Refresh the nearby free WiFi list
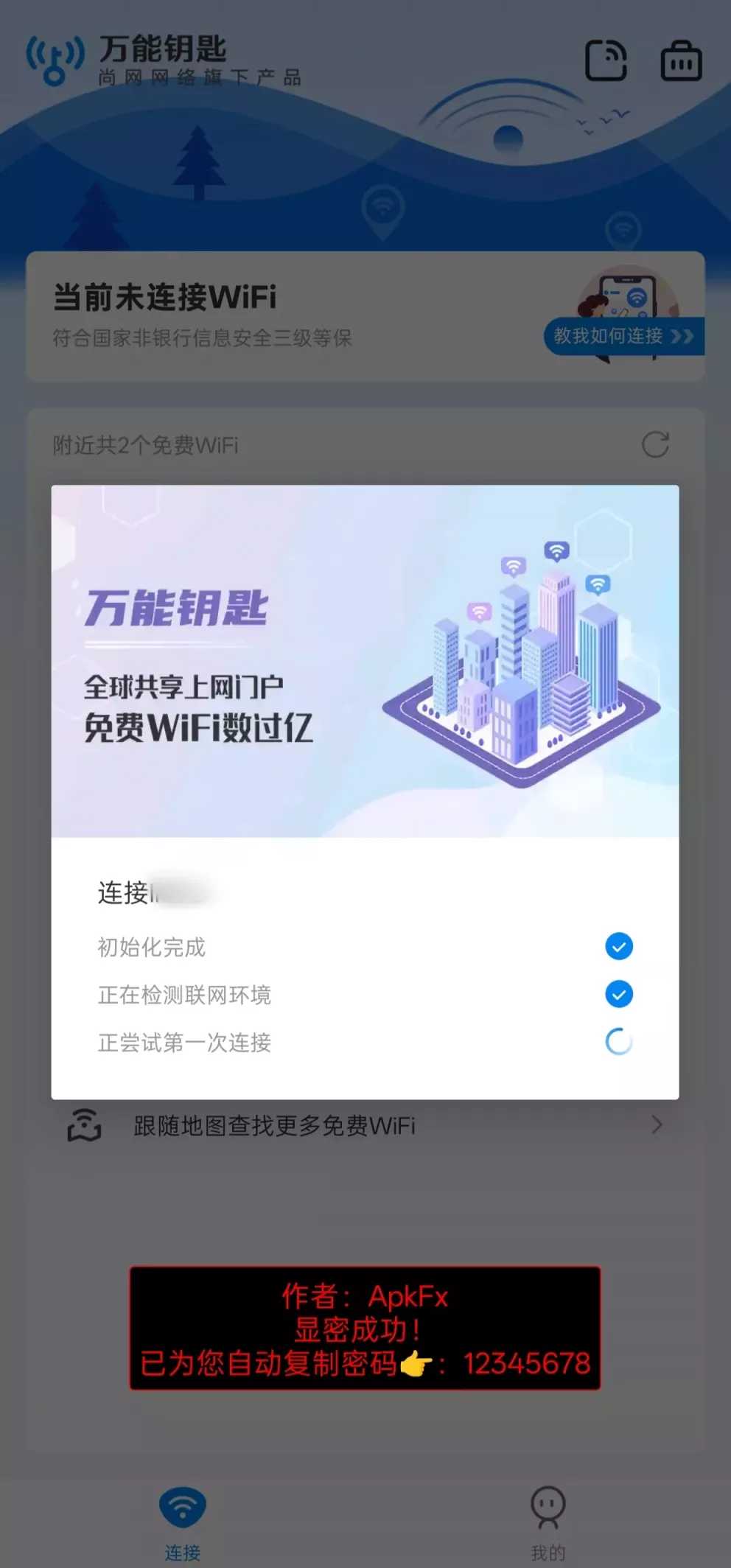This screenshot has height=1568, width=731. tap(655, 445)
